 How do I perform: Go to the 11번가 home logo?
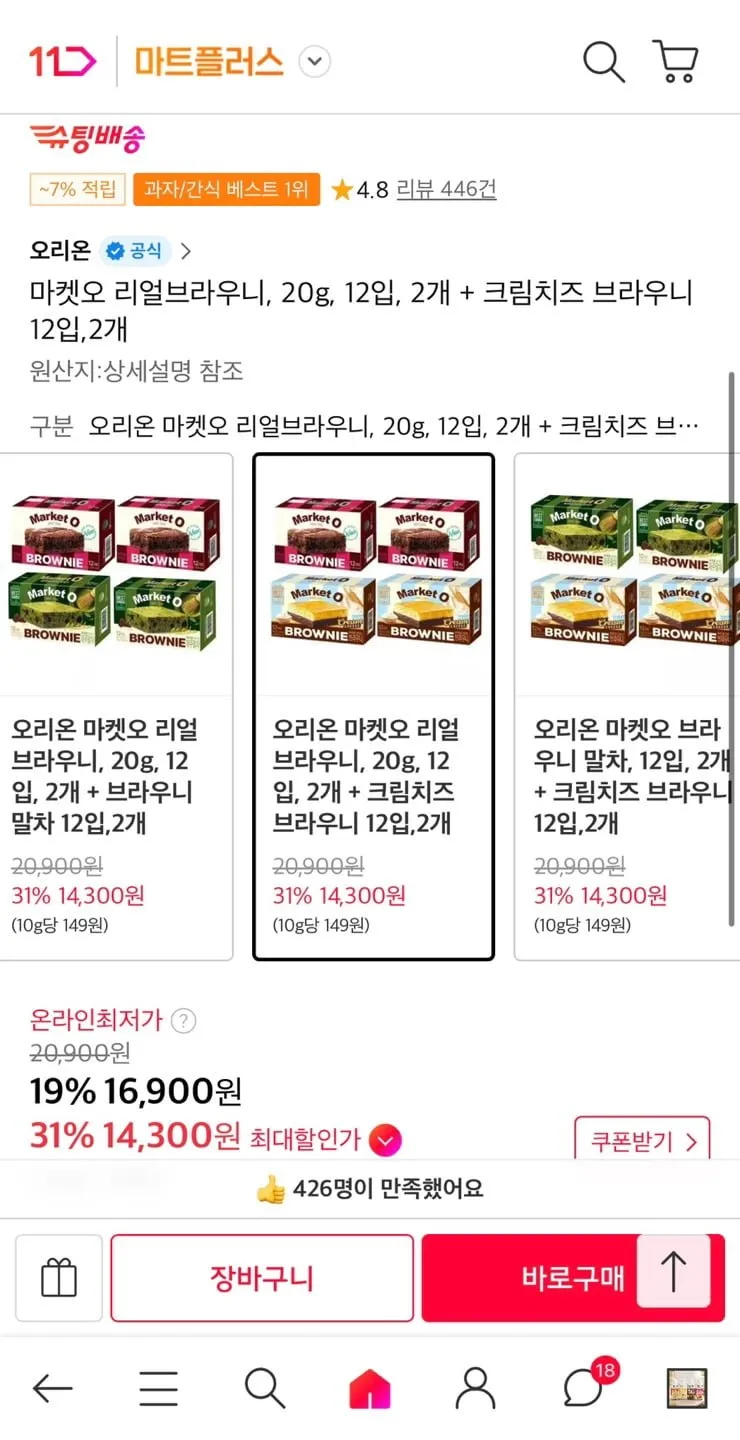pos(62,62)
